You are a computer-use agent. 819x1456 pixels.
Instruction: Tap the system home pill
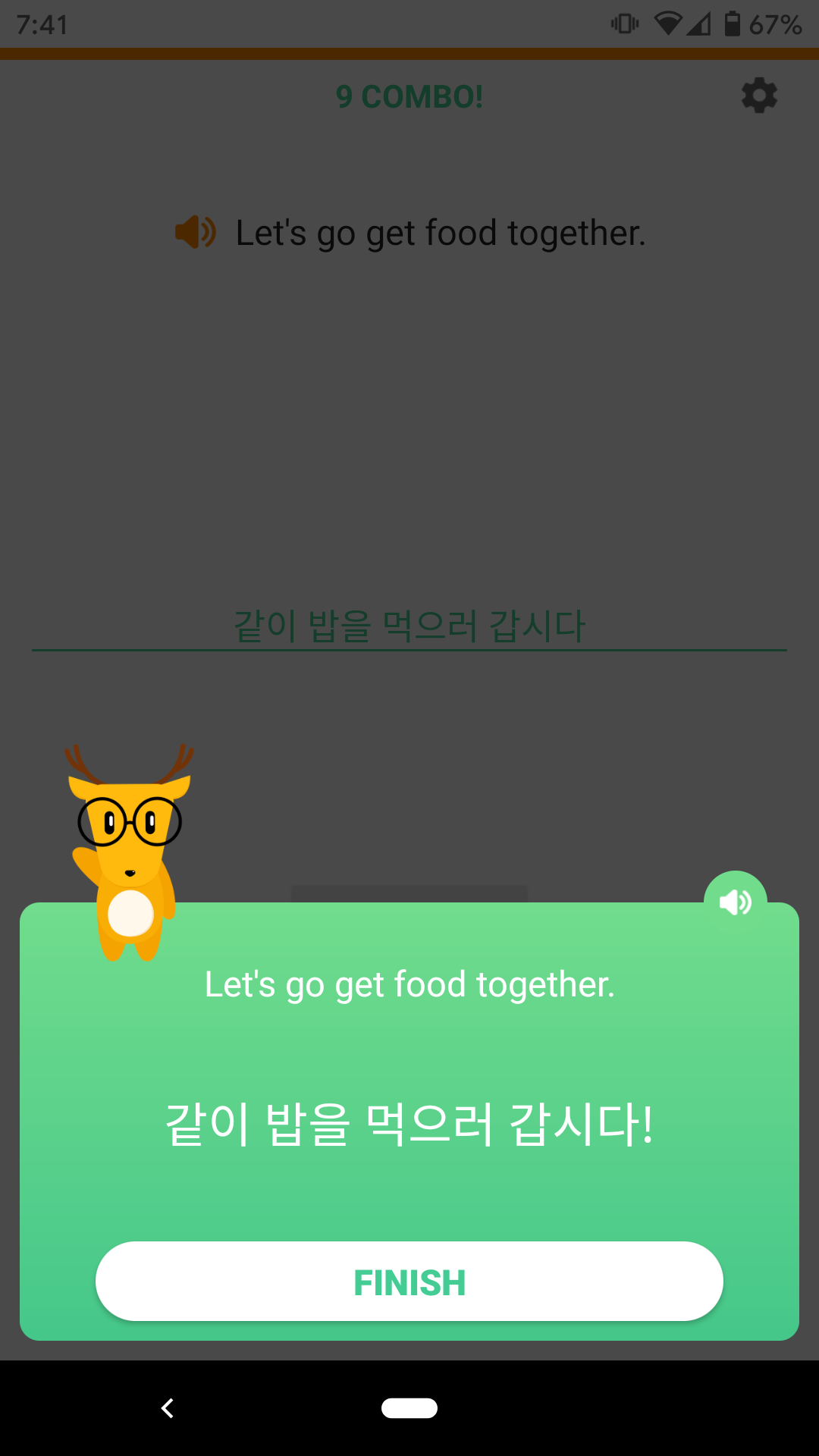[x=409, y=1408]
